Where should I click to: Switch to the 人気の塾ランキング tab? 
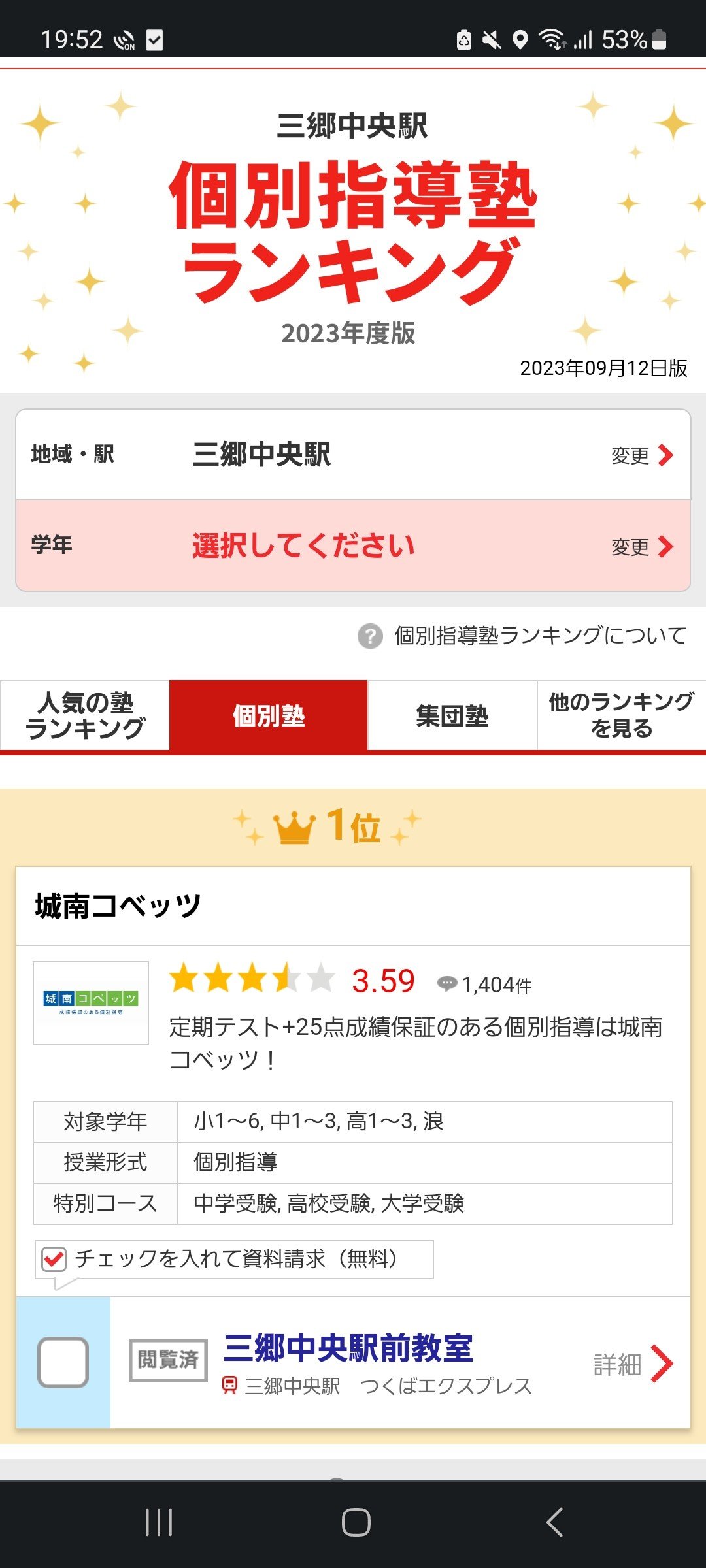click(x=85, y=715)
